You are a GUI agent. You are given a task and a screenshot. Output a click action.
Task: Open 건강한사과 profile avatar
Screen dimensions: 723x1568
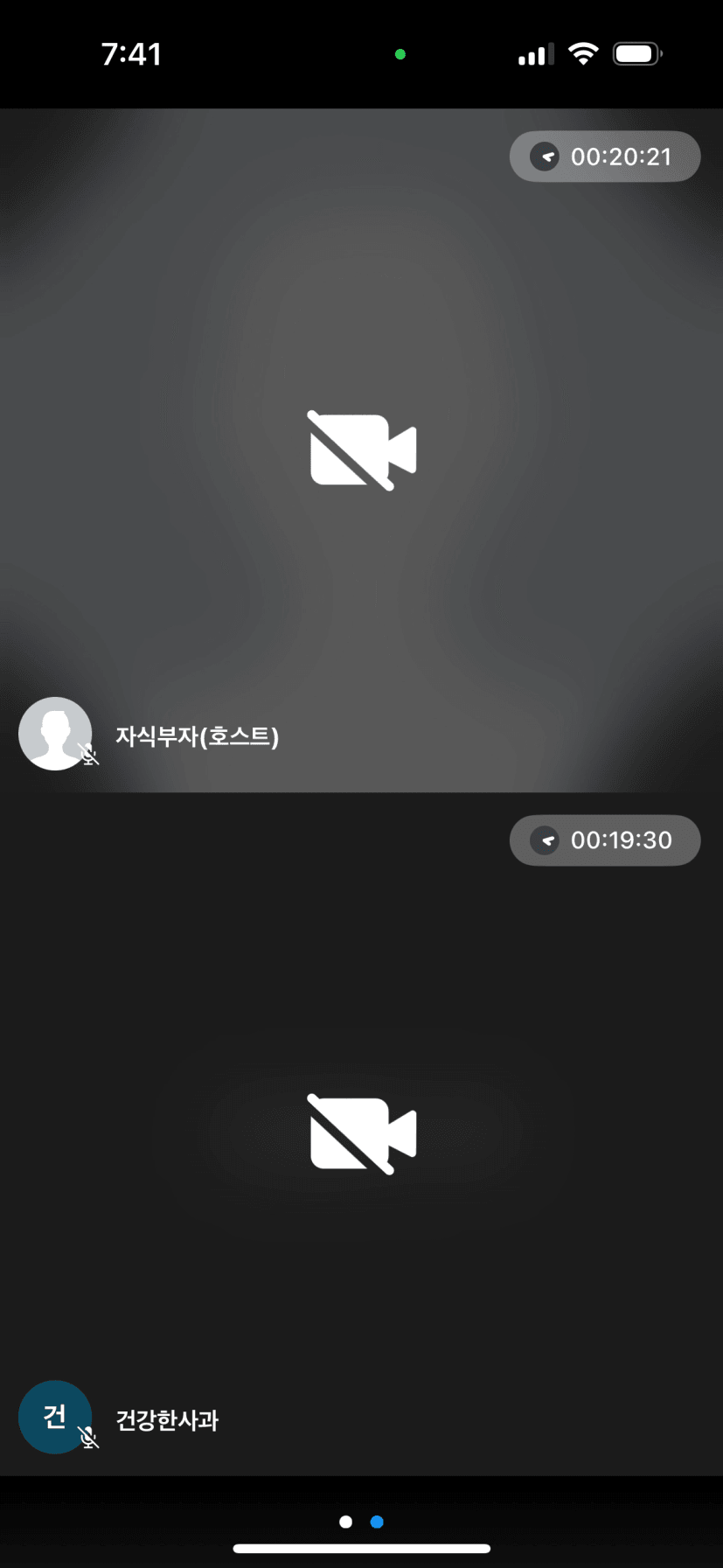(55, 1417)
